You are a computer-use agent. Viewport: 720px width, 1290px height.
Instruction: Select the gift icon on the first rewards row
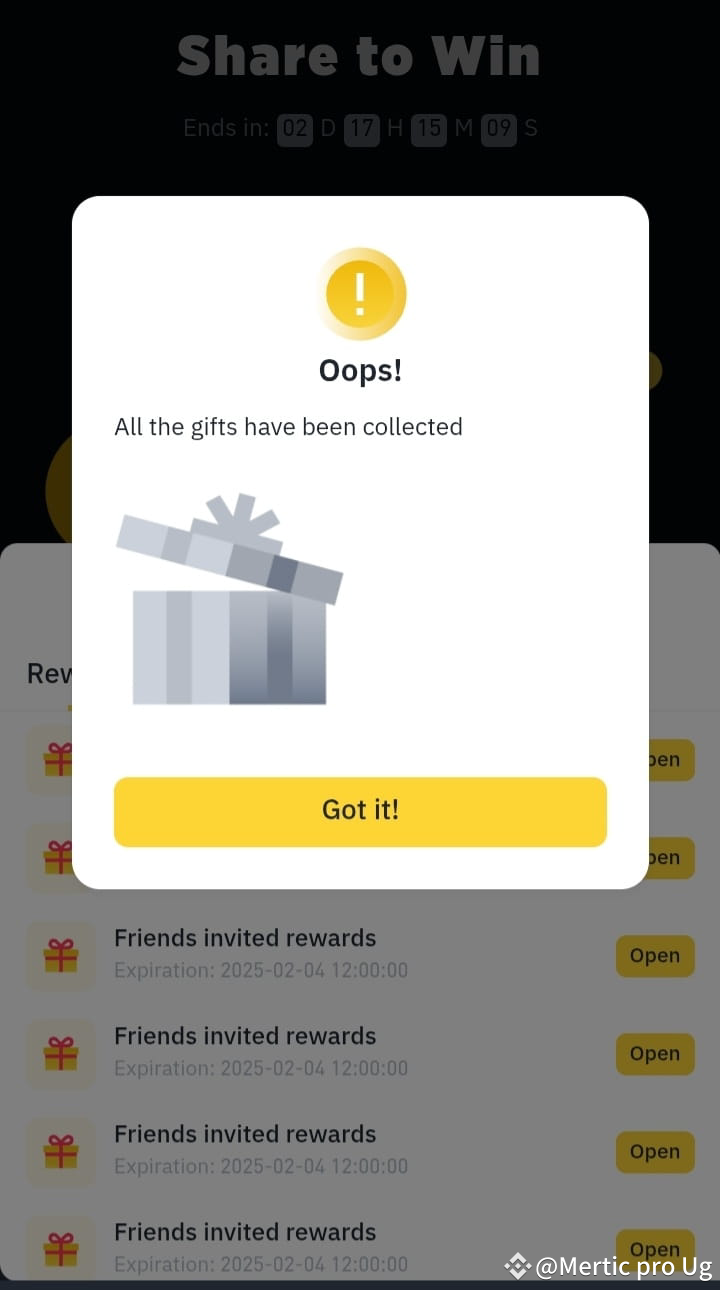click(60, 758)
